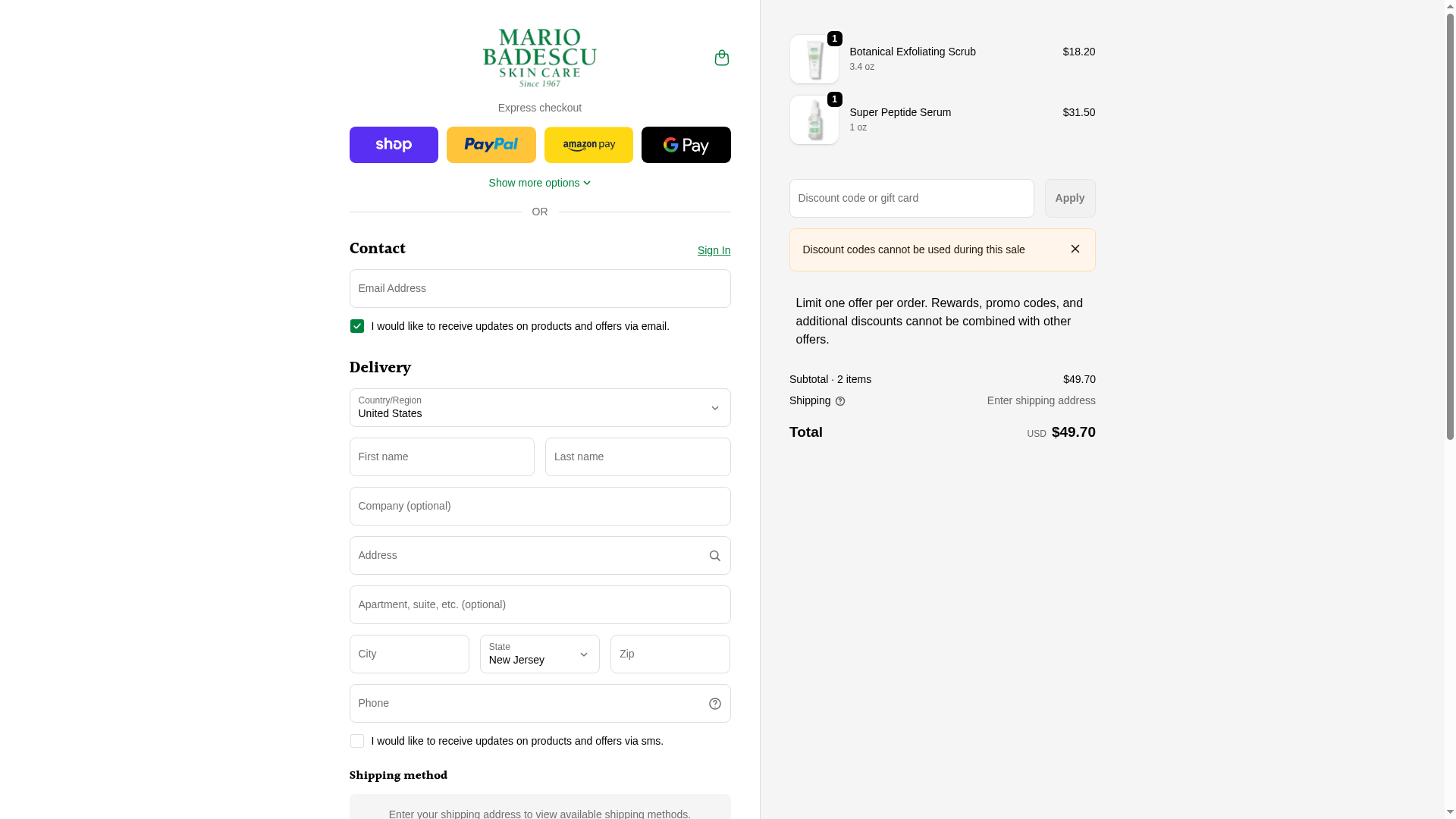The image size is (1456, 819).
Task: Focus the Zip field
Action: pyautogui.click(x=670, y=654)
